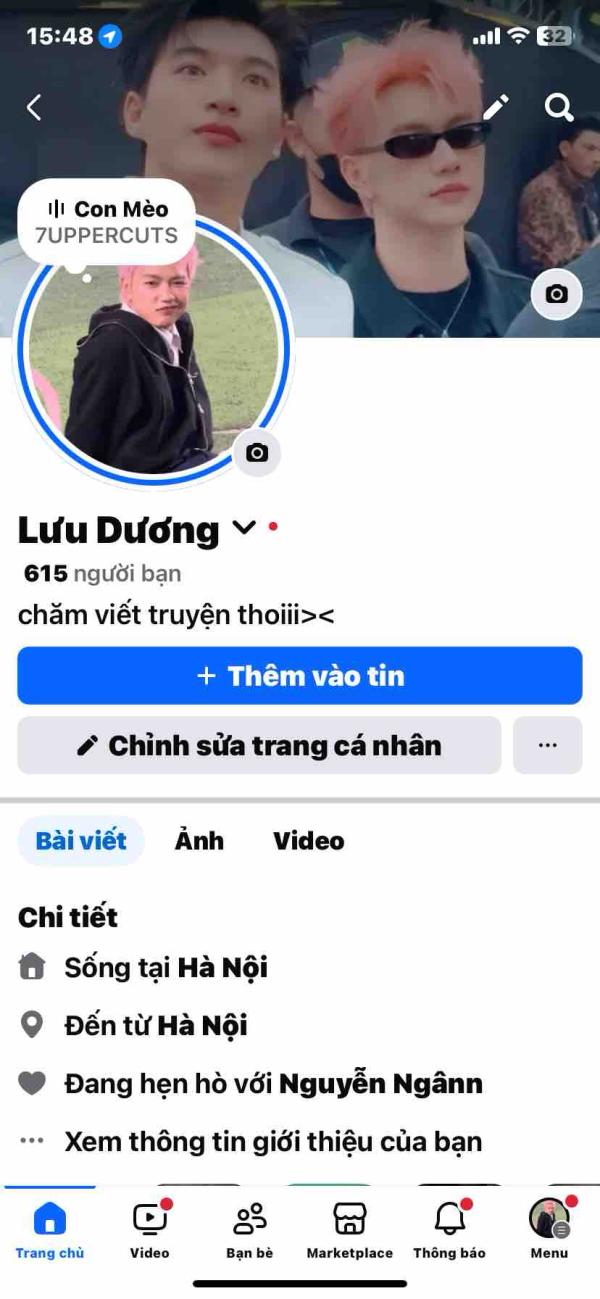600x1299 pixels.
Task: Open the three-dot more options button
Action: click(x=547, y=745)
